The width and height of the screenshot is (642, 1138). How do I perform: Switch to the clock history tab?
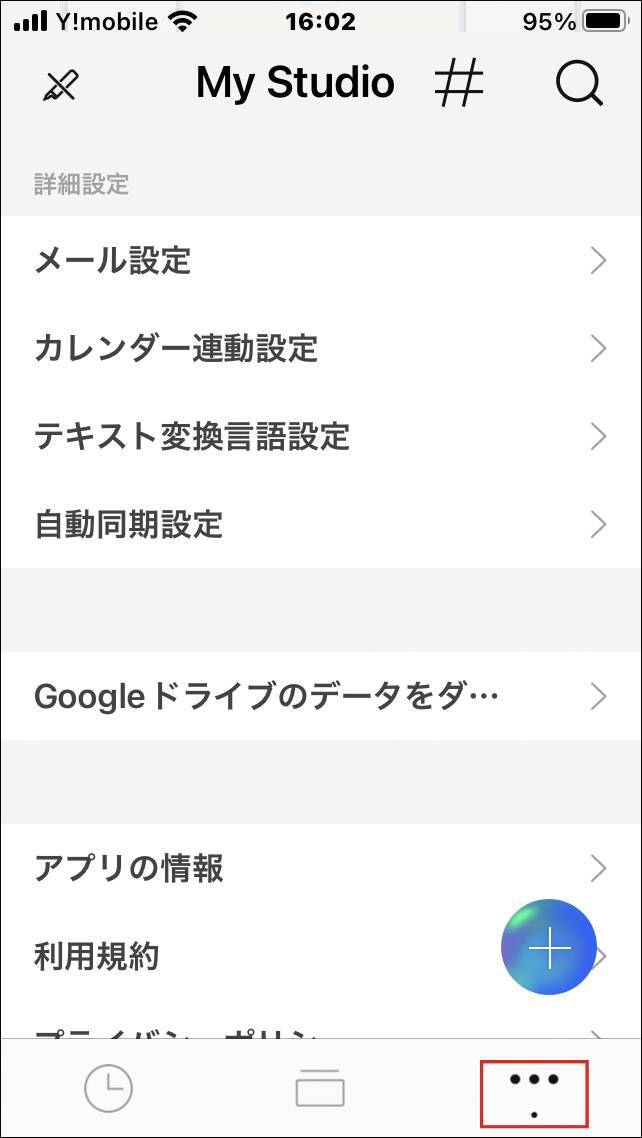[x=108, y=1089]
